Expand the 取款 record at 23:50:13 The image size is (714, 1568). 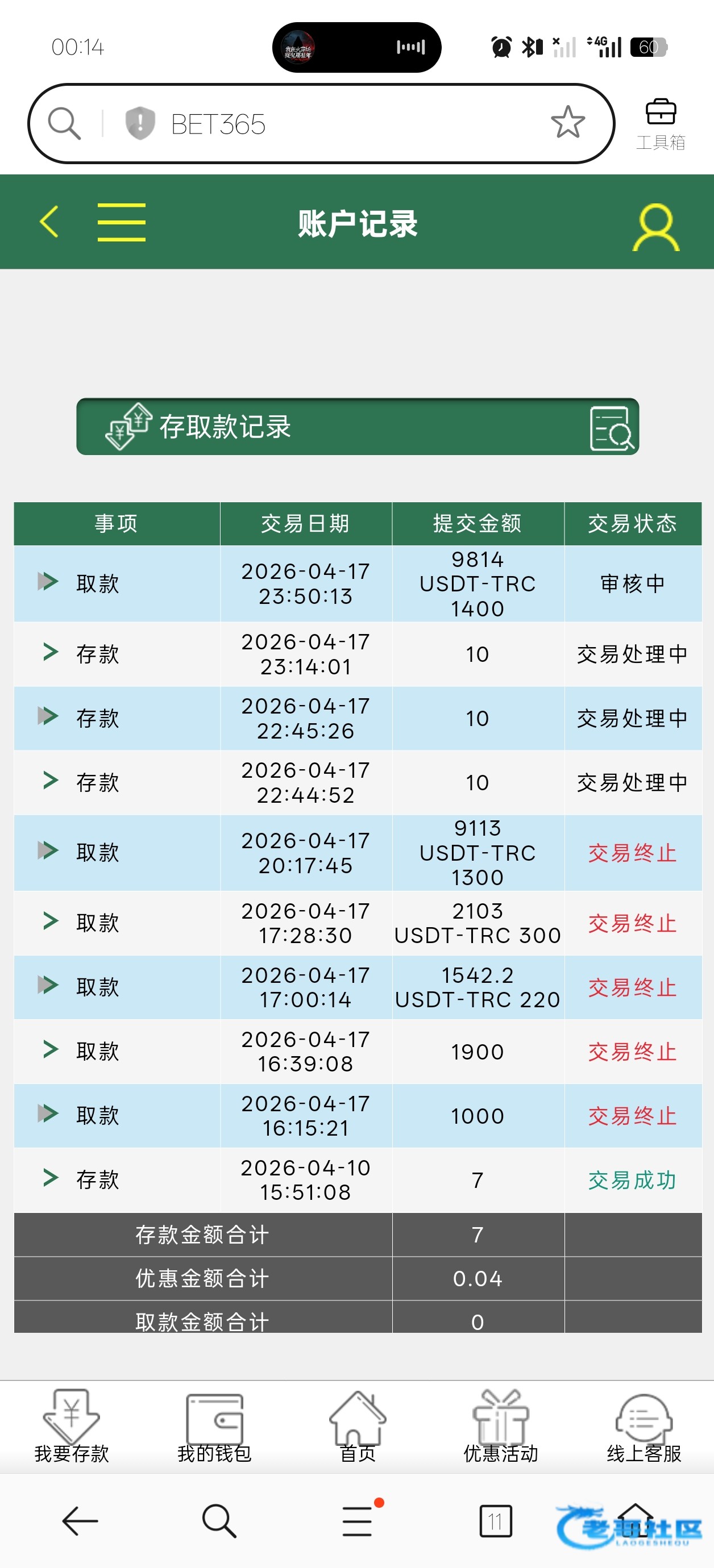pos(48,582)
